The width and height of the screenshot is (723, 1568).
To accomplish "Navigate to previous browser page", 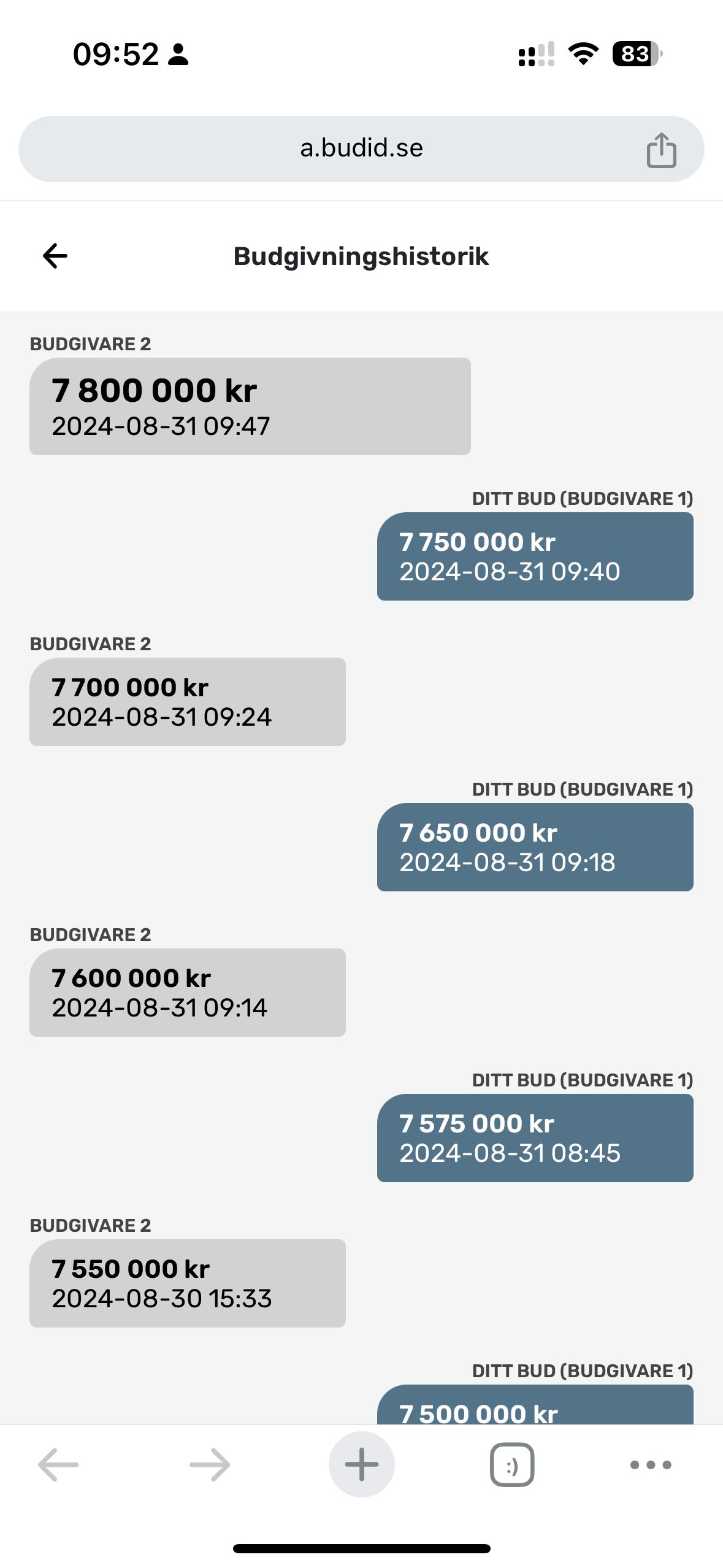I will [58, 1465].
